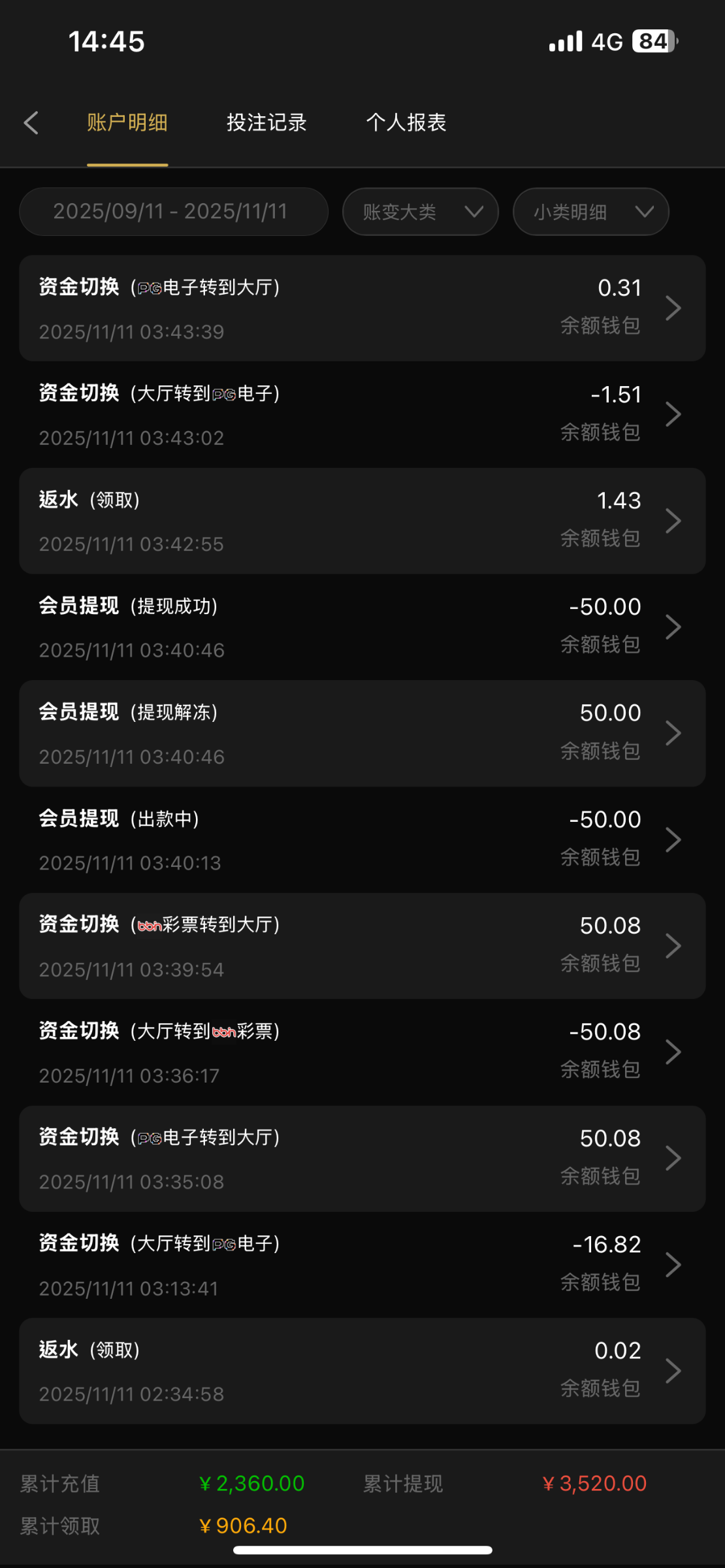Open the -16.82 资金切换 record
This screenshot has width=725, height=1568.
pos(362,1265)
